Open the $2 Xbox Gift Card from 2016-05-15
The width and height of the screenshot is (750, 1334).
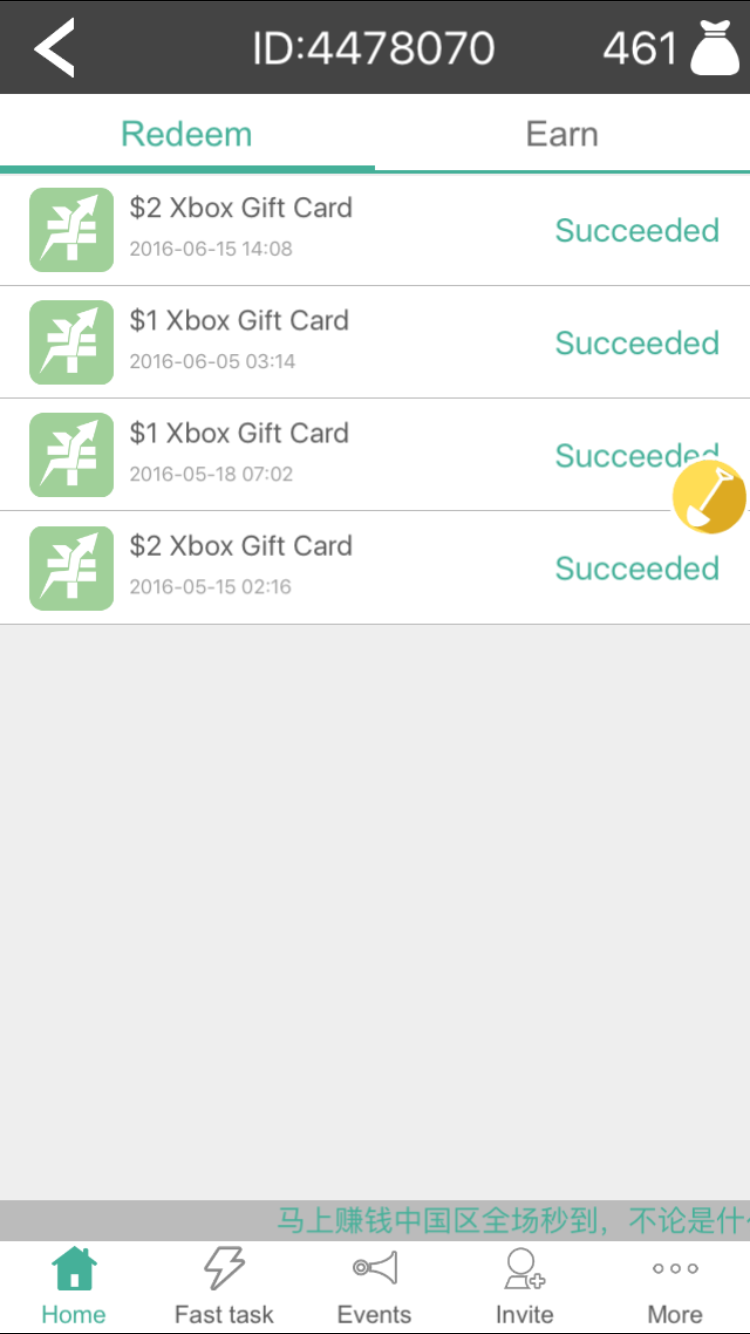point(375,568)
